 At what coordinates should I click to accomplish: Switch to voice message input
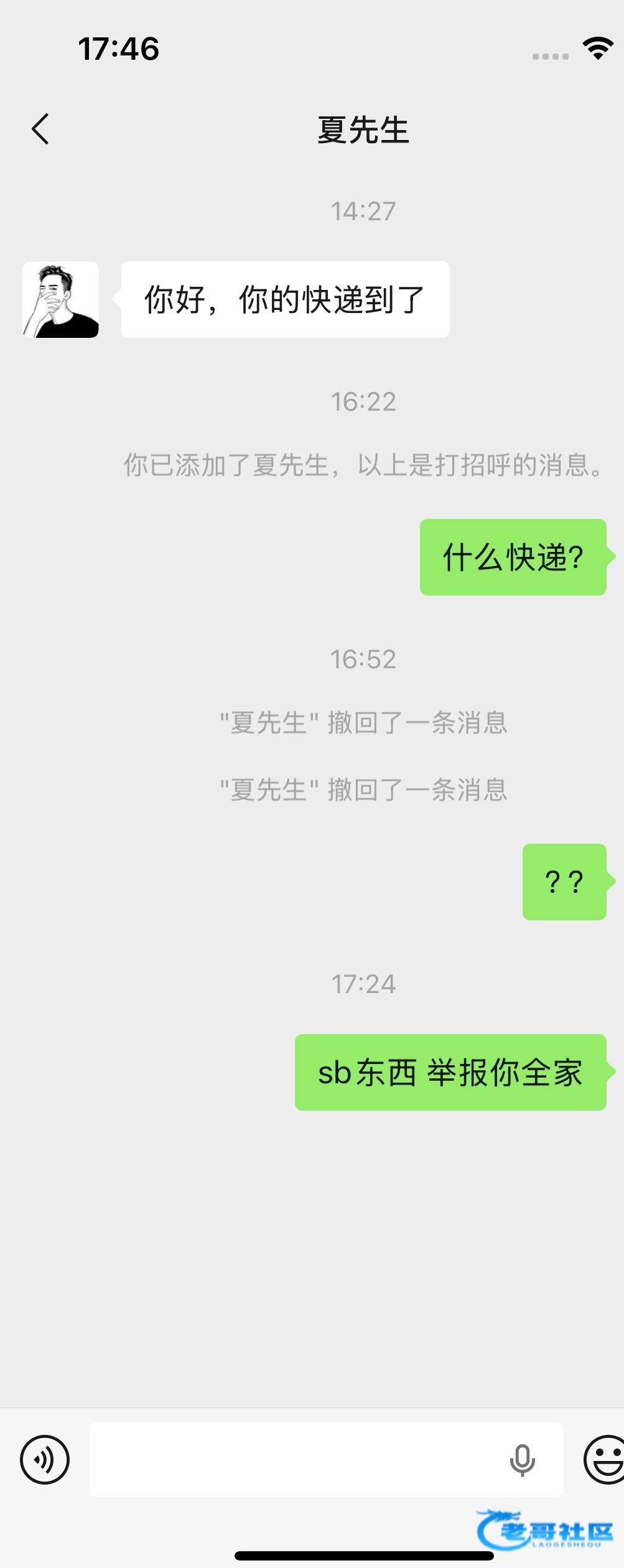45,1459
